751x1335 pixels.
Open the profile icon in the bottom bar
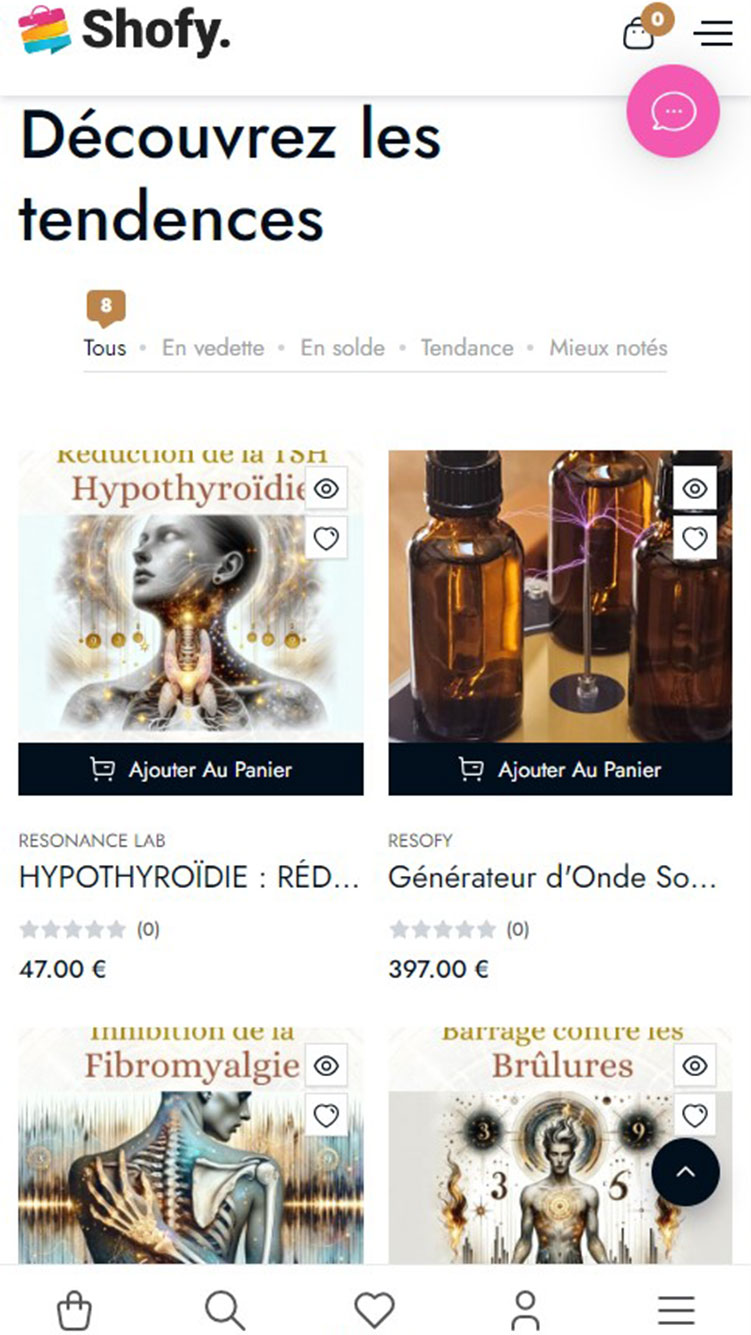coord(526,1307)
